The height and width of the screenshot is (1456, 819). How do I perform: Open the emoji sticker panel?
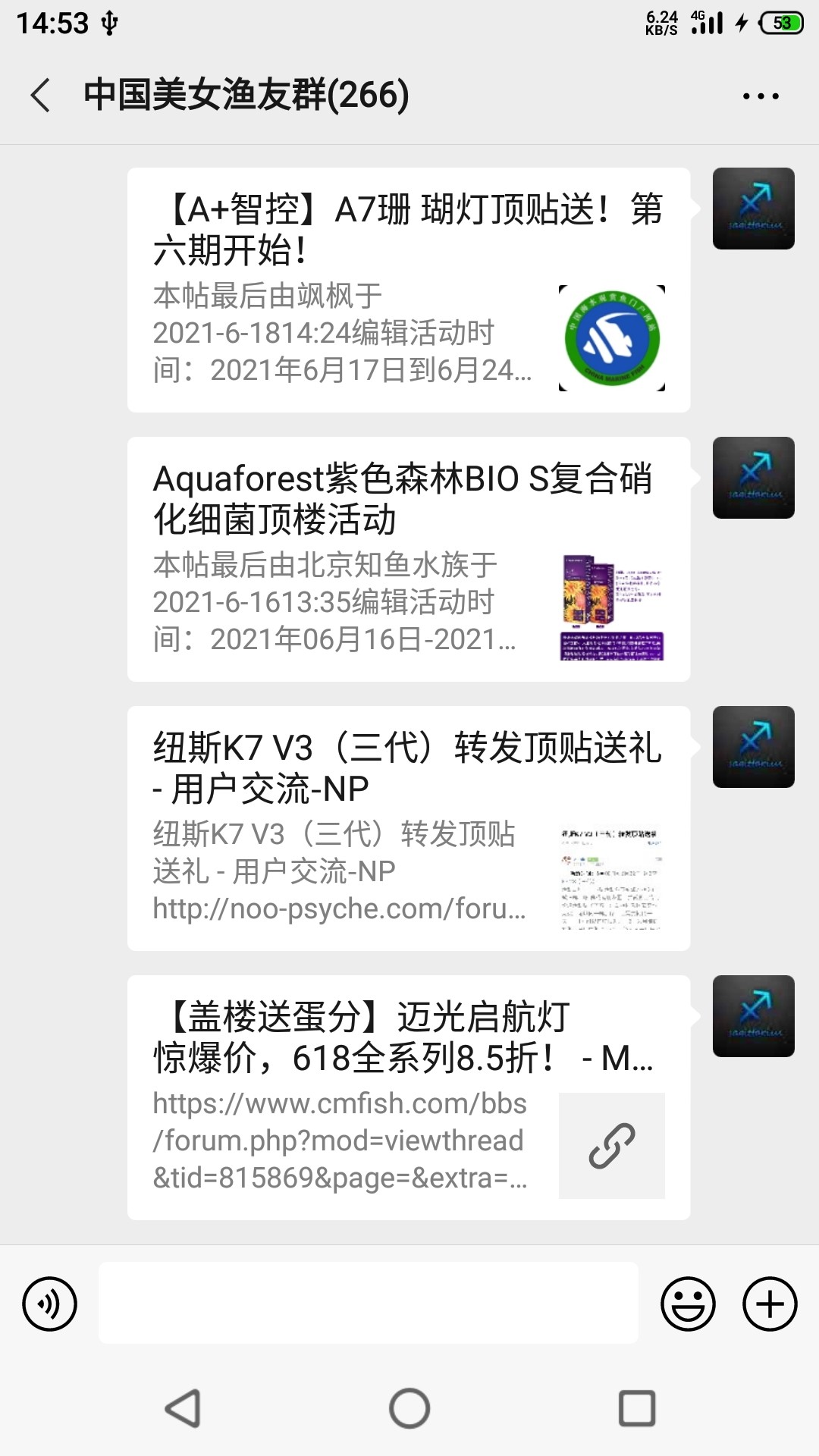[x=688, y=1304]
